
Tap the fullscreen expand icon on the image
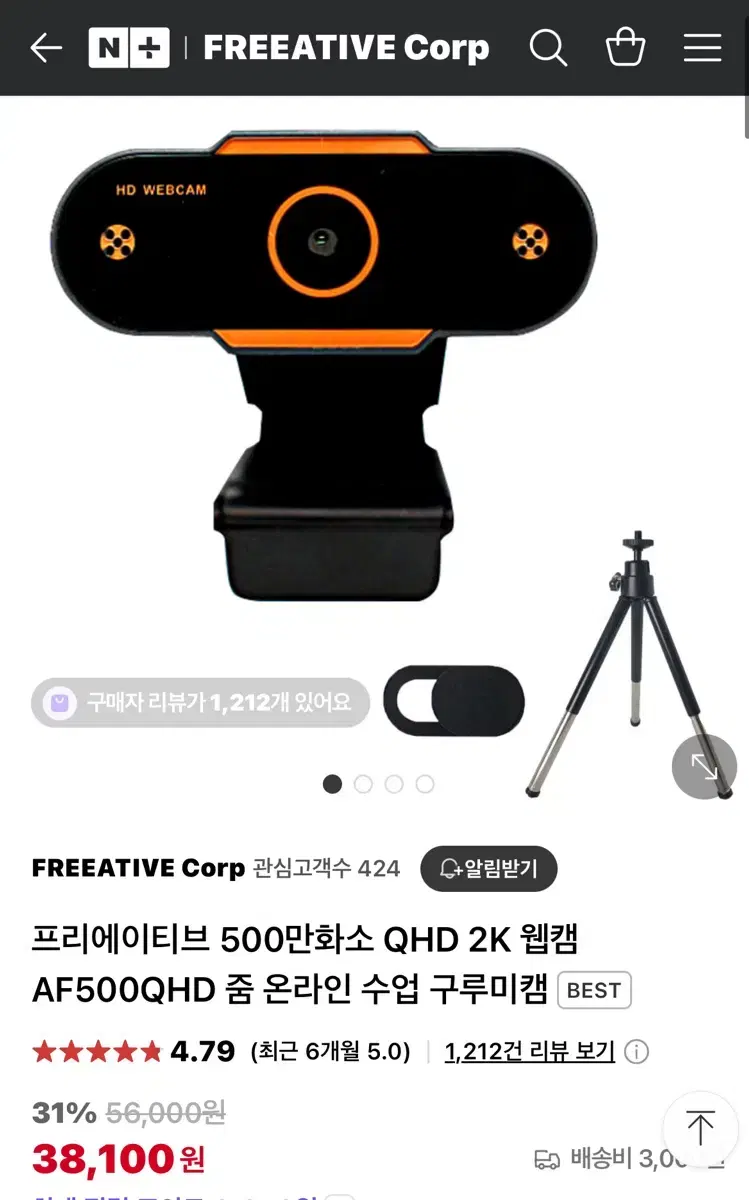(705, 767)
